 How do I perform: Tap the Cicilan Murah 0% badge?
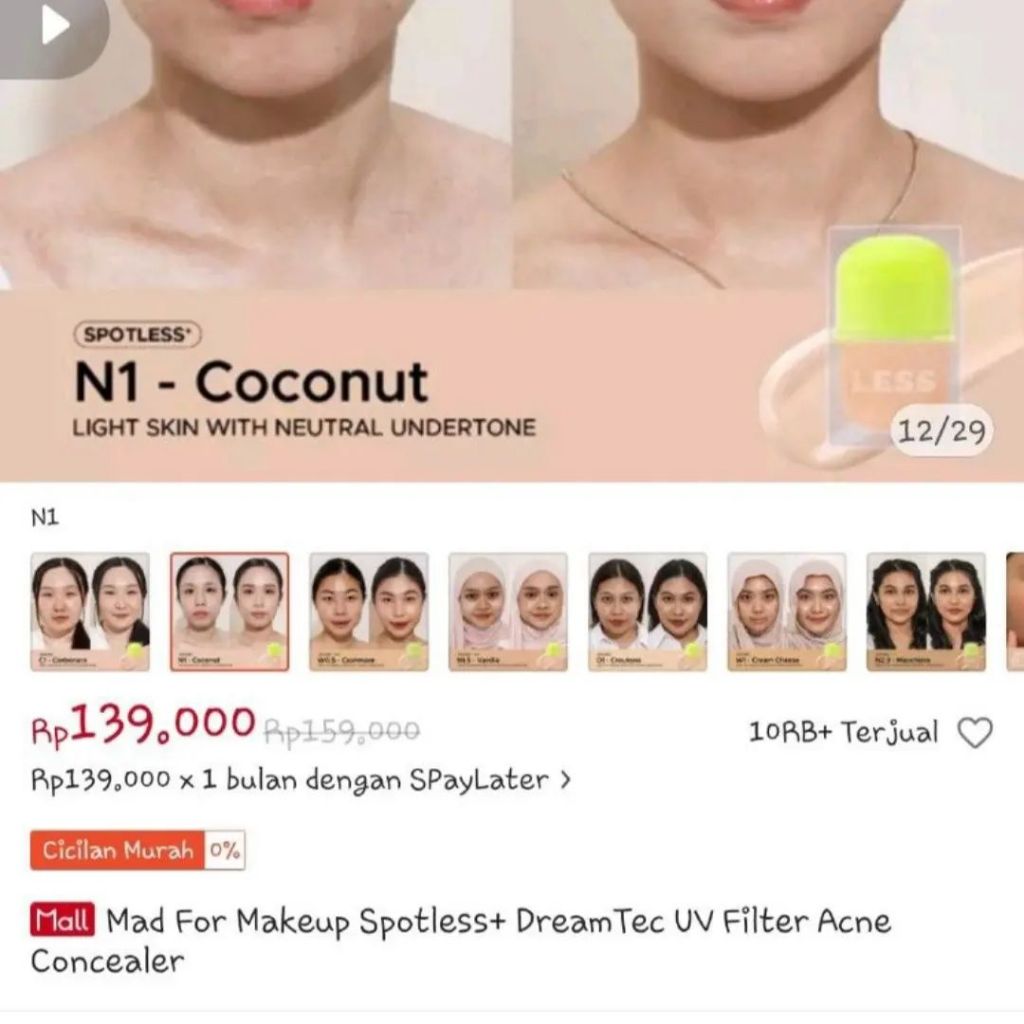(137, 851)
